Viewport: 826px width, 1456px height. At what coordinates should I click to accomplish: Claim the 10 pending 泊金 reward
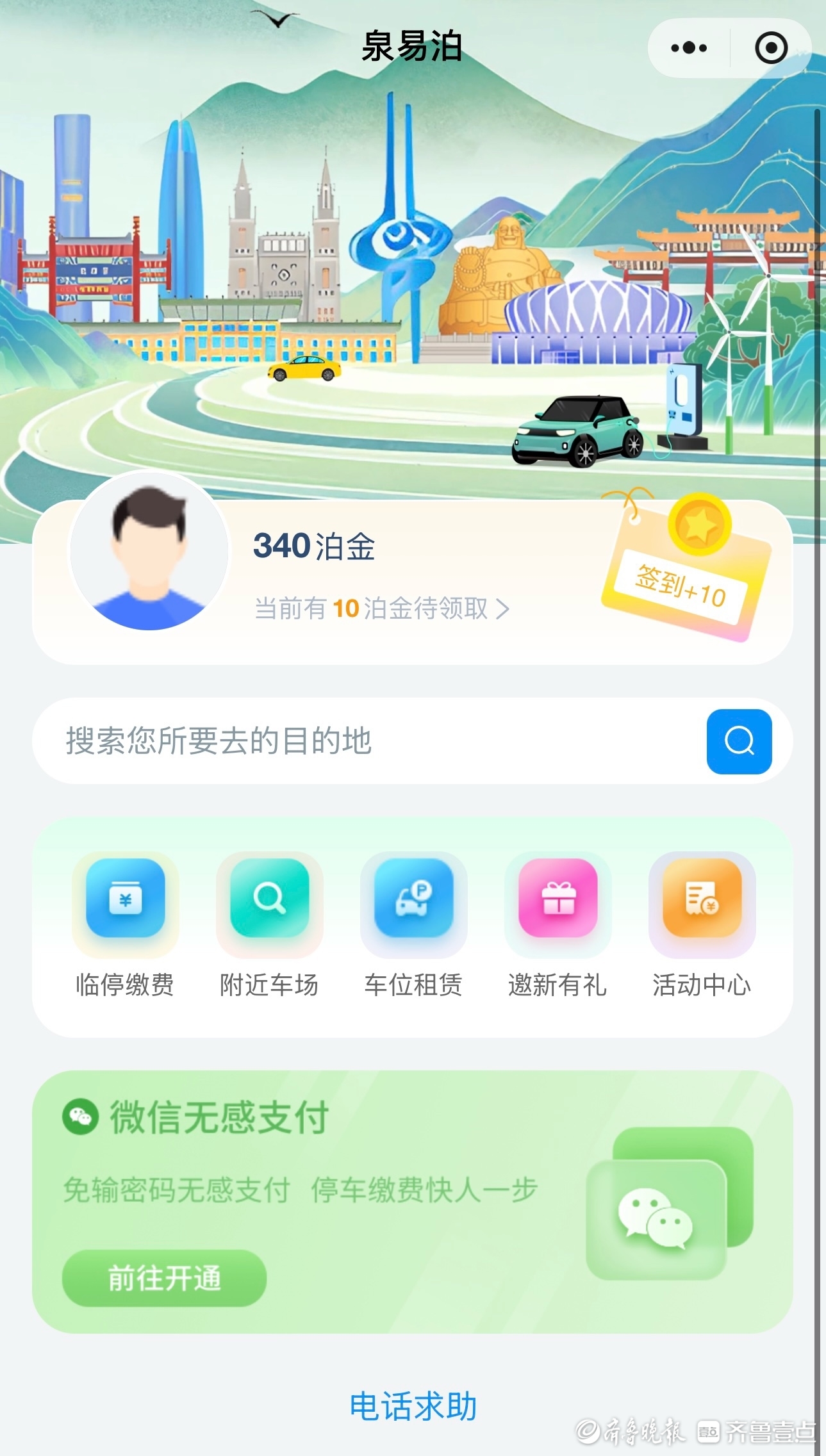(x=381, y=609)
